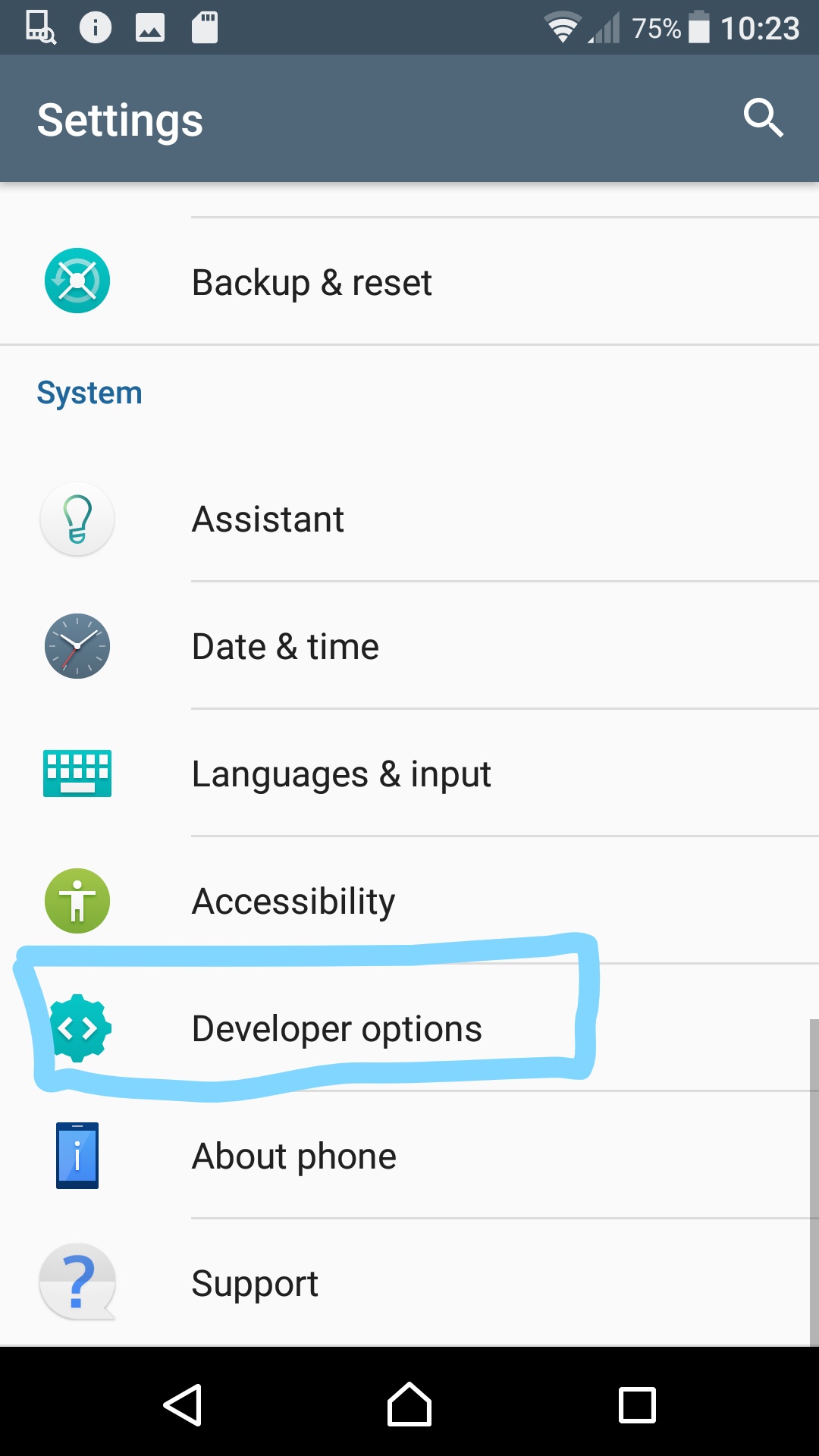The height and width of the screenshot is (1456, 819).
Task: Open Date & time settings
Action: coord(409,646)
